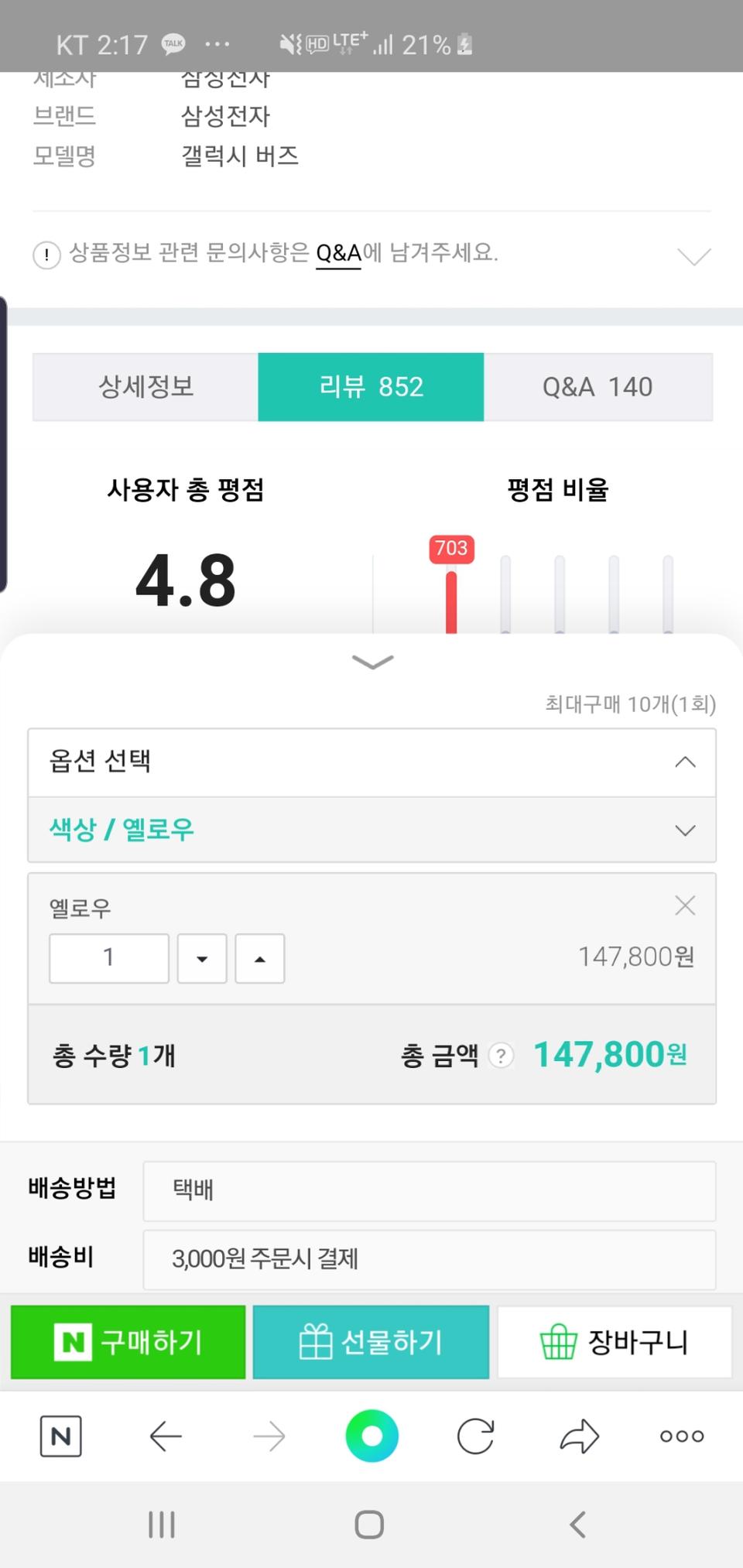Collapse the 옵션 선택 section
The width and height of the screenshot is (743, 1568).
point(684,762)
